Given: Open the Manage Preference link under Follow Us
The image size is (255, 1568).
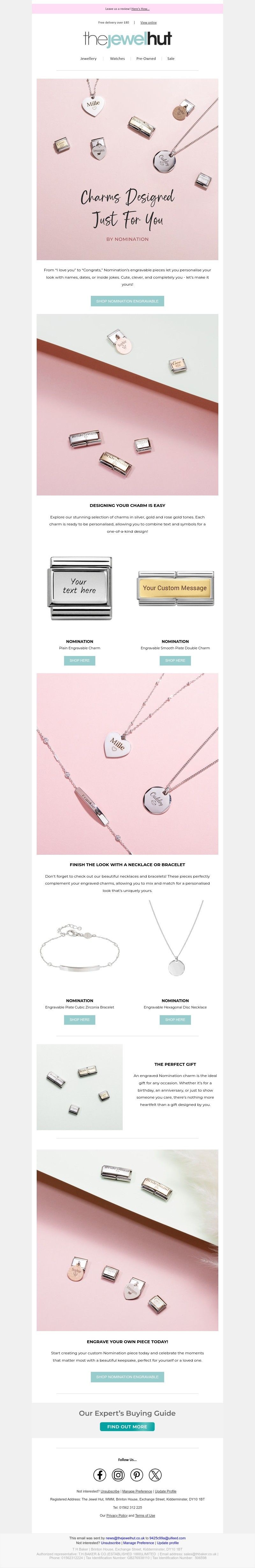Looking at the screenshot, I should point(137,1491).
